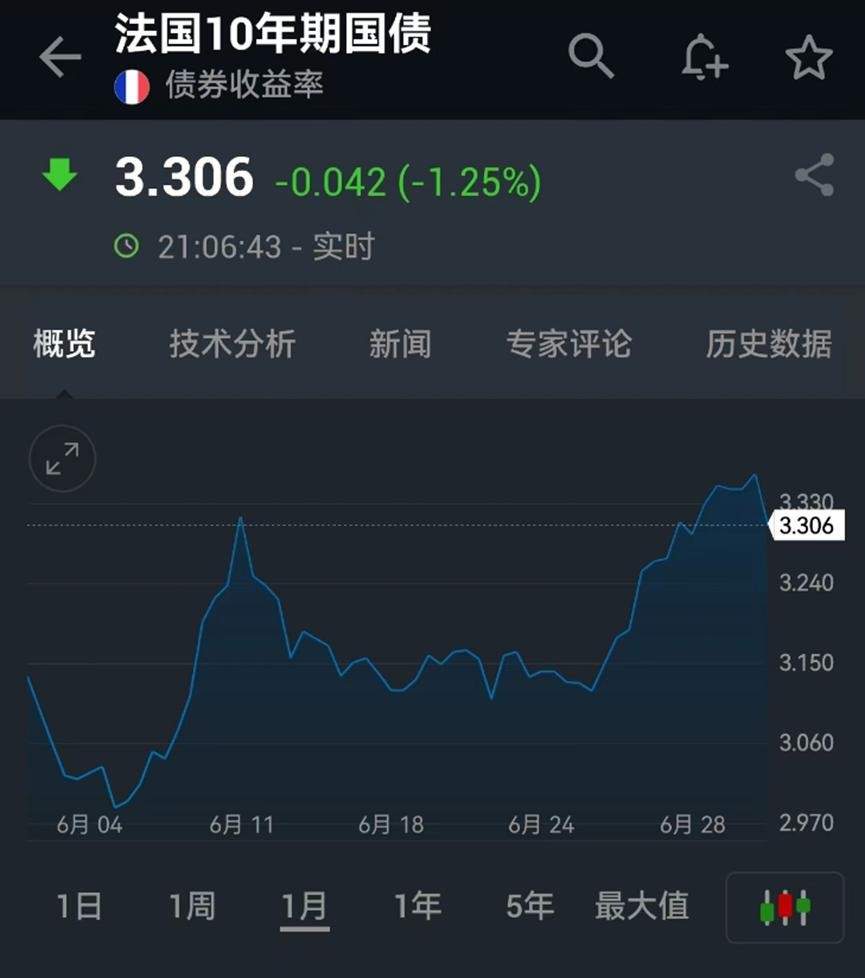This screenshot has height=978, width=865.
Task: Share the French 10-year bond quote
Action: [x=814, y=177]
